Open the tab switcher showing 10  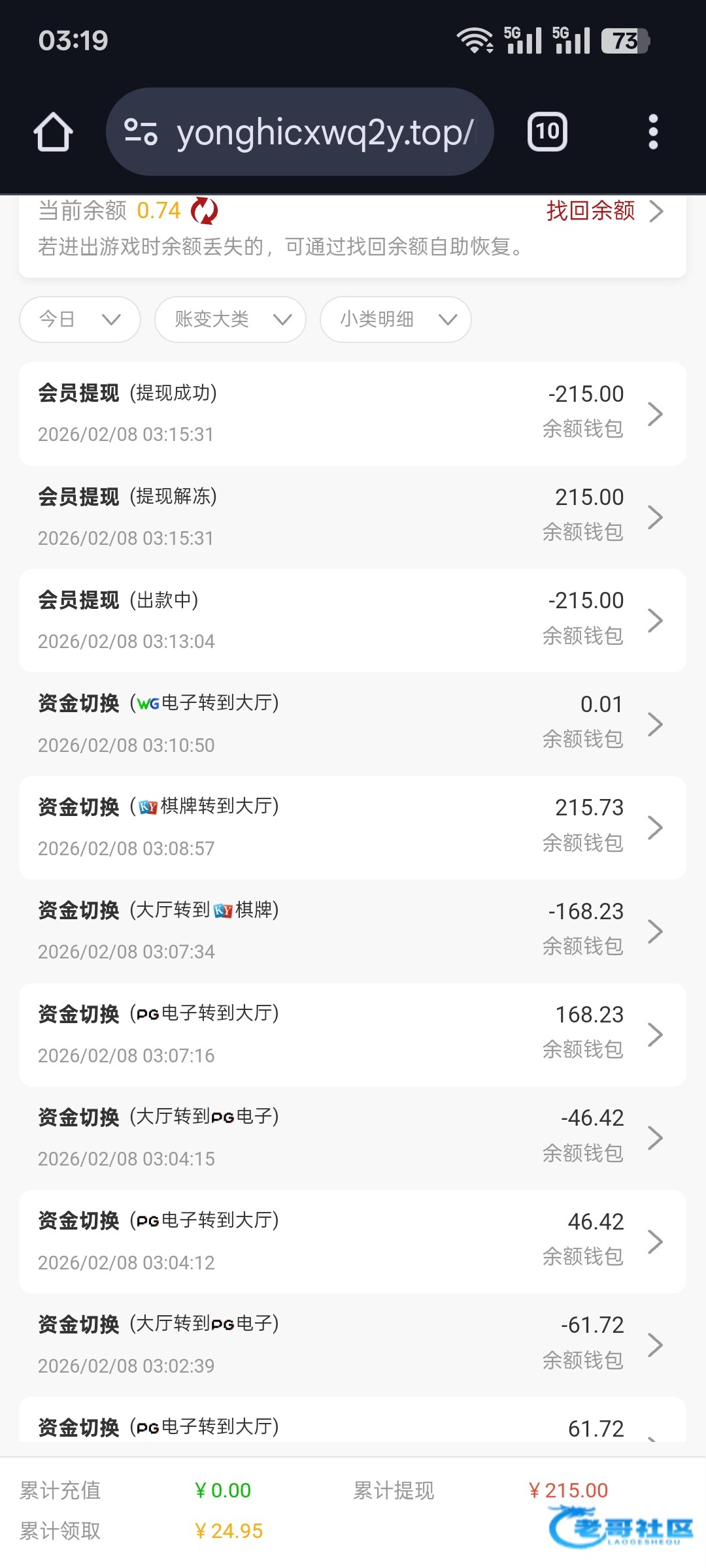tap(547, 132)
